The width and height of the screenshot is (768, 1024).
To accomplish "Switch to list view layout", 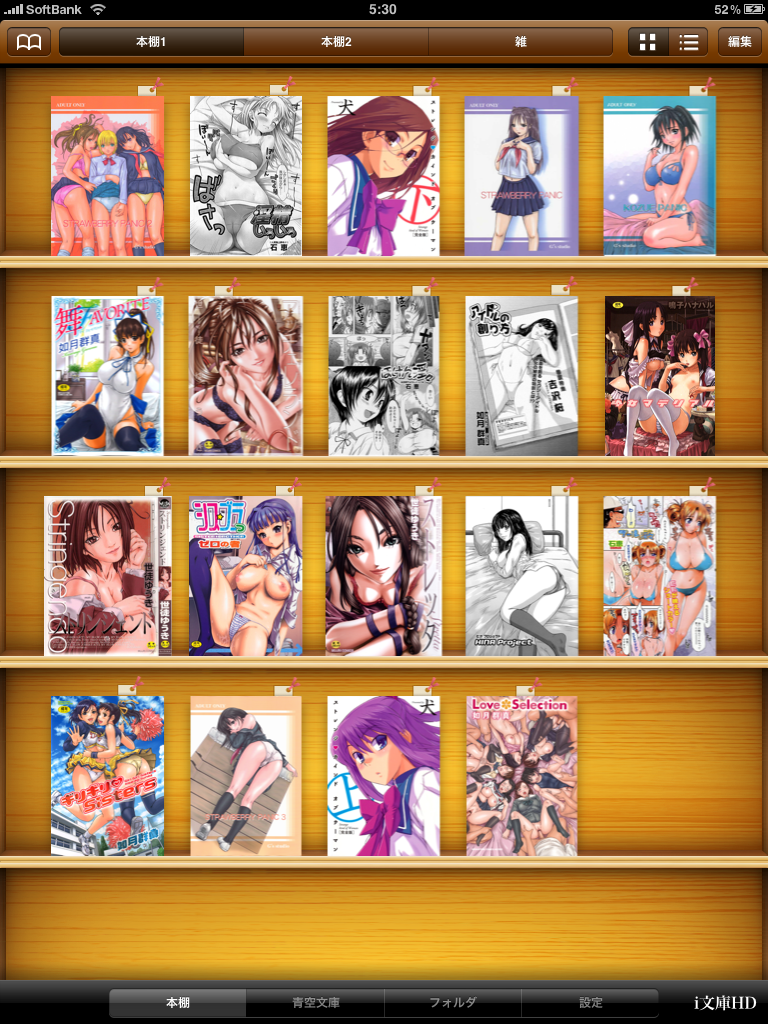I will [x=688, y=42].
